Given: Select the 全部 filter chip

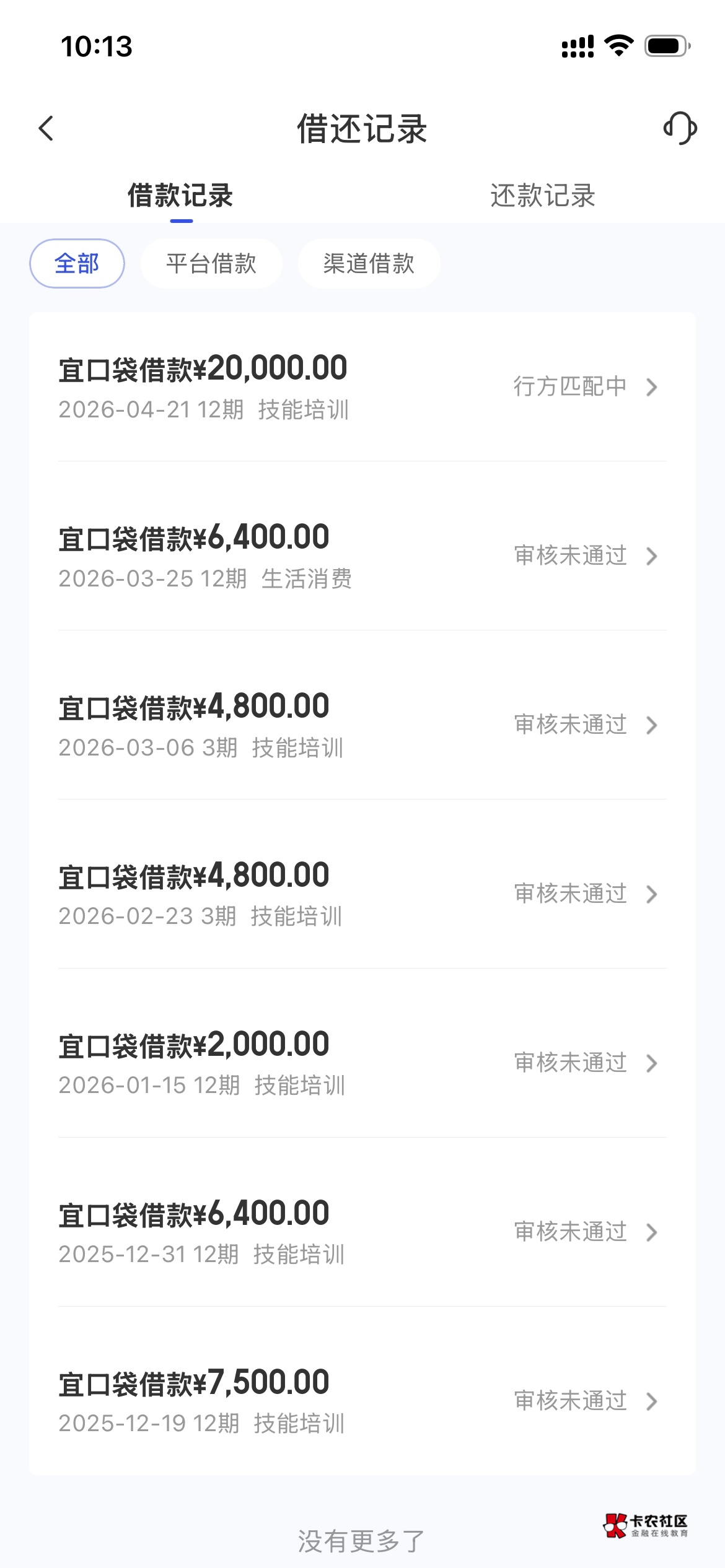Looking at the screenshot, I should coord(77,264).
